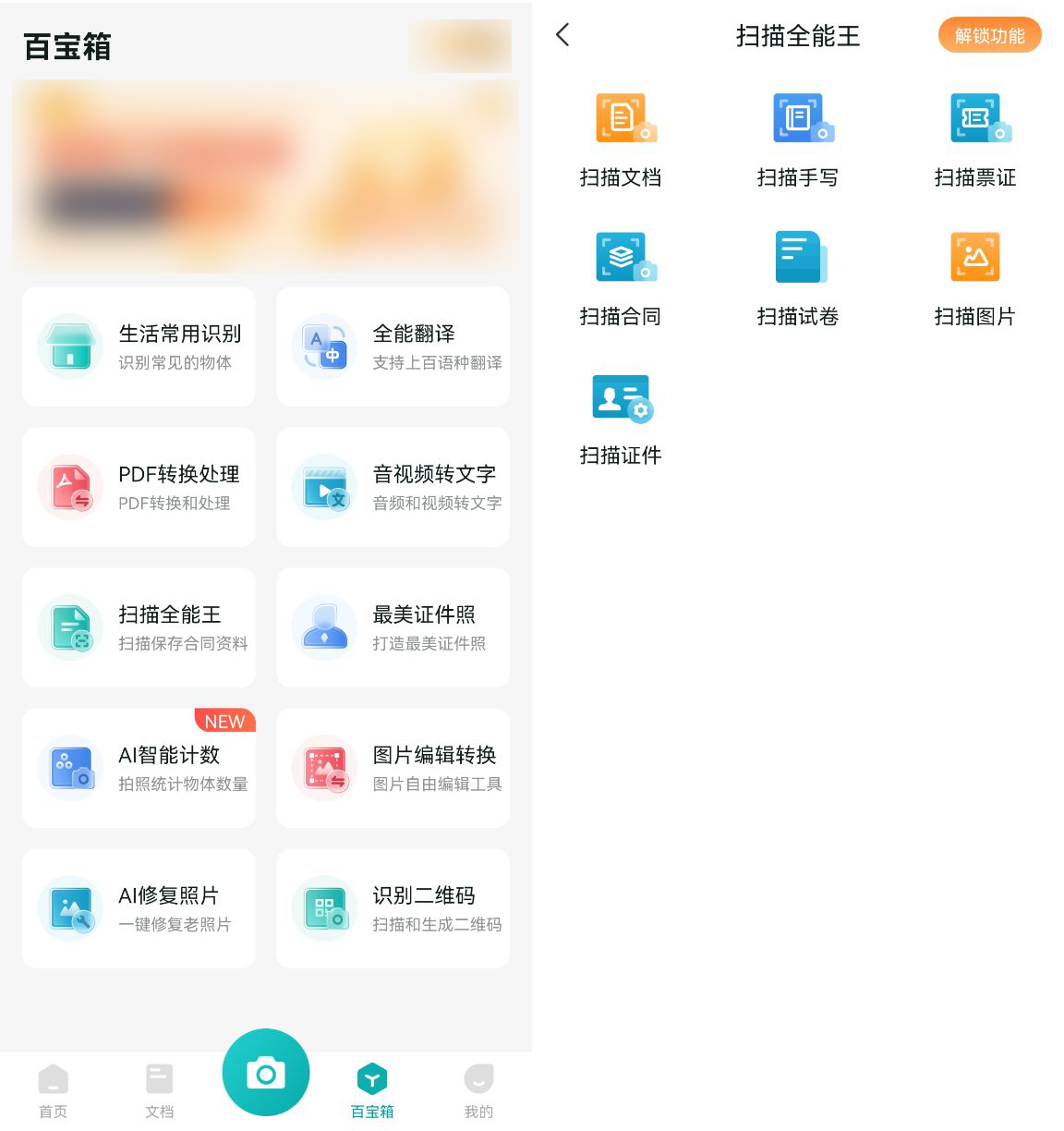Screen dimensions: 1064x1131
Task: Choose 扫描试卷 option
Action: click(797, 277)
